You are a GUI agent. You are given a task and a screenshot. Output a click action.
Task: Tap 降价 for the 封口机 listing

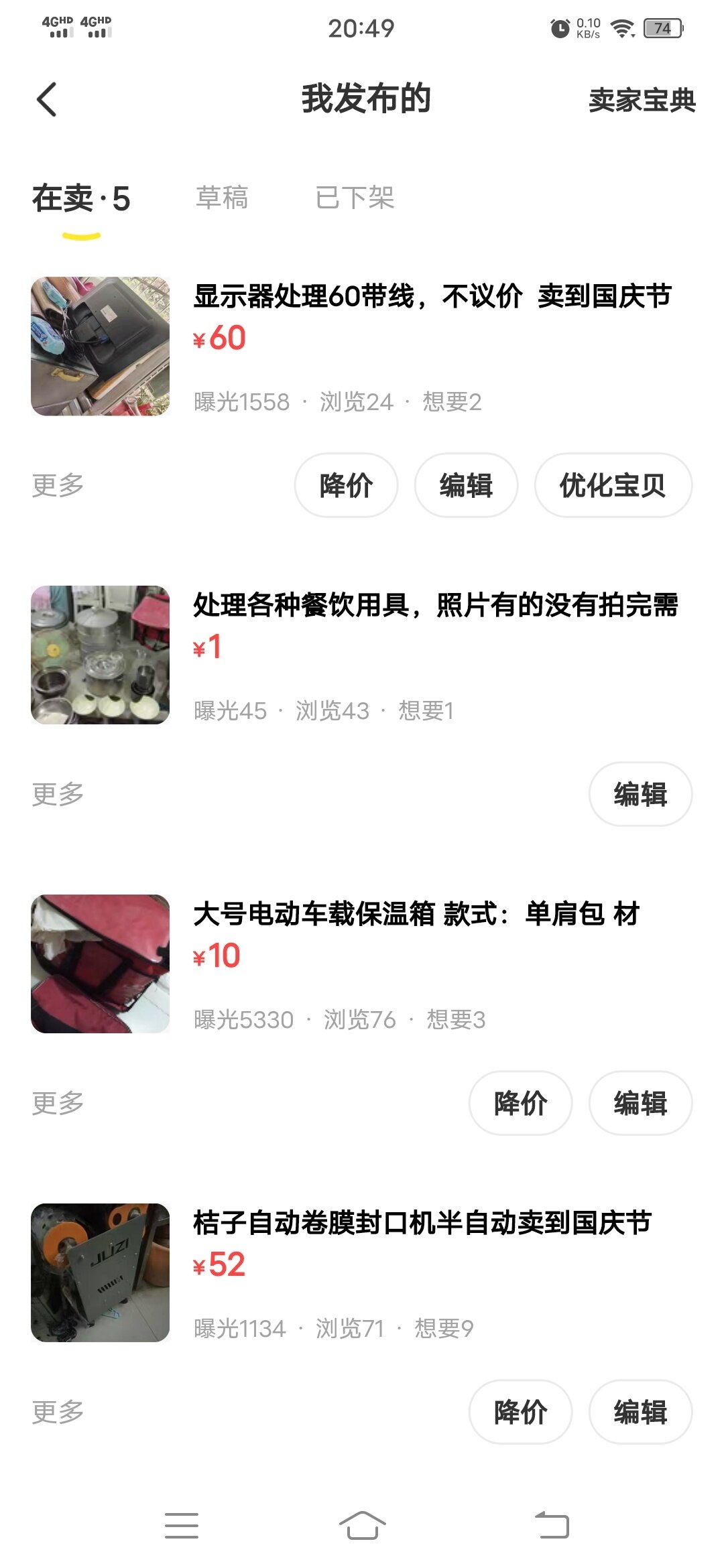tap(520, 1412)
